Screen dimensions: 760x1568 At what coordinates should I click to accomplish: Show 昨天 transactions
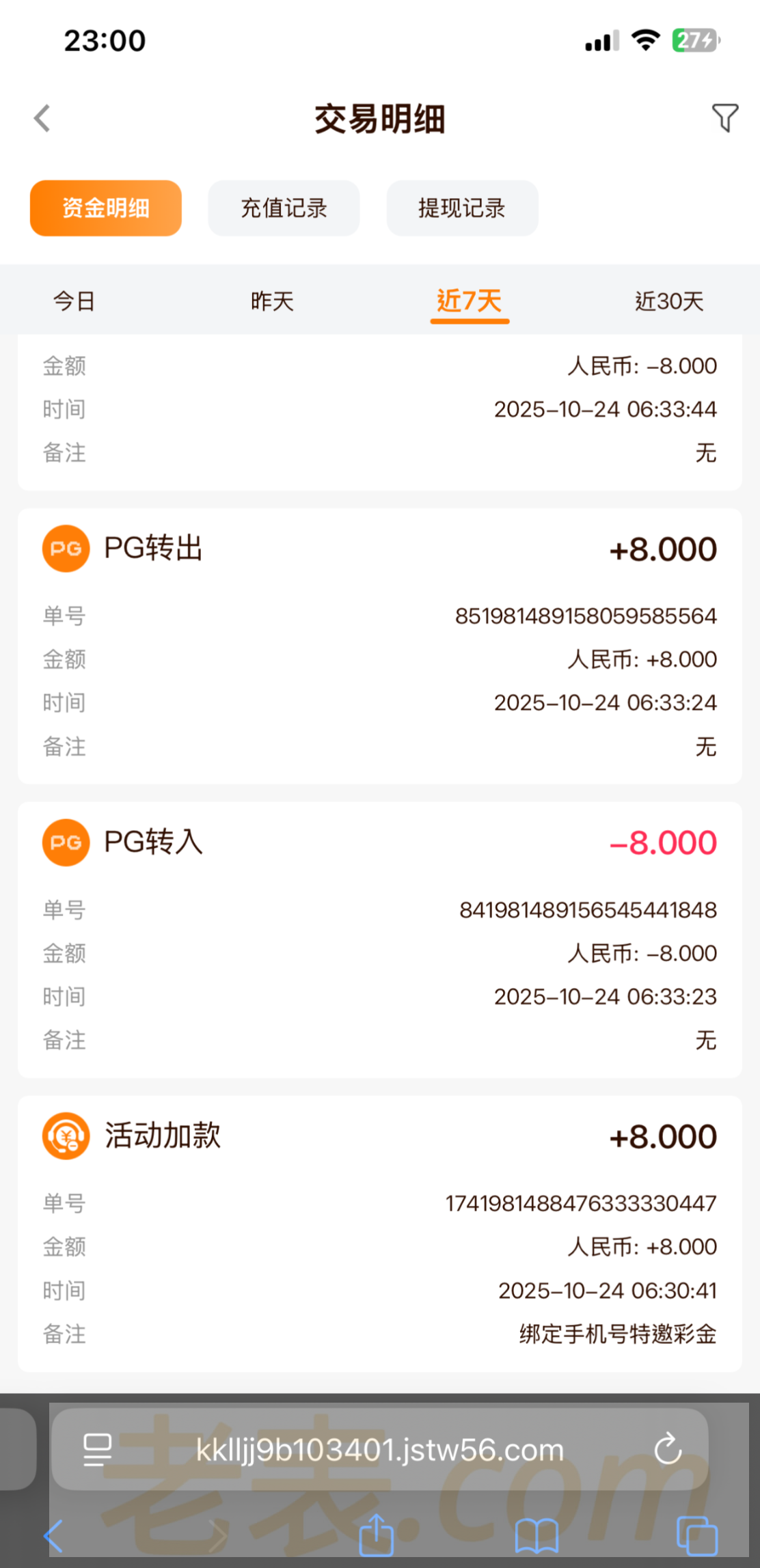coord(272,301)
